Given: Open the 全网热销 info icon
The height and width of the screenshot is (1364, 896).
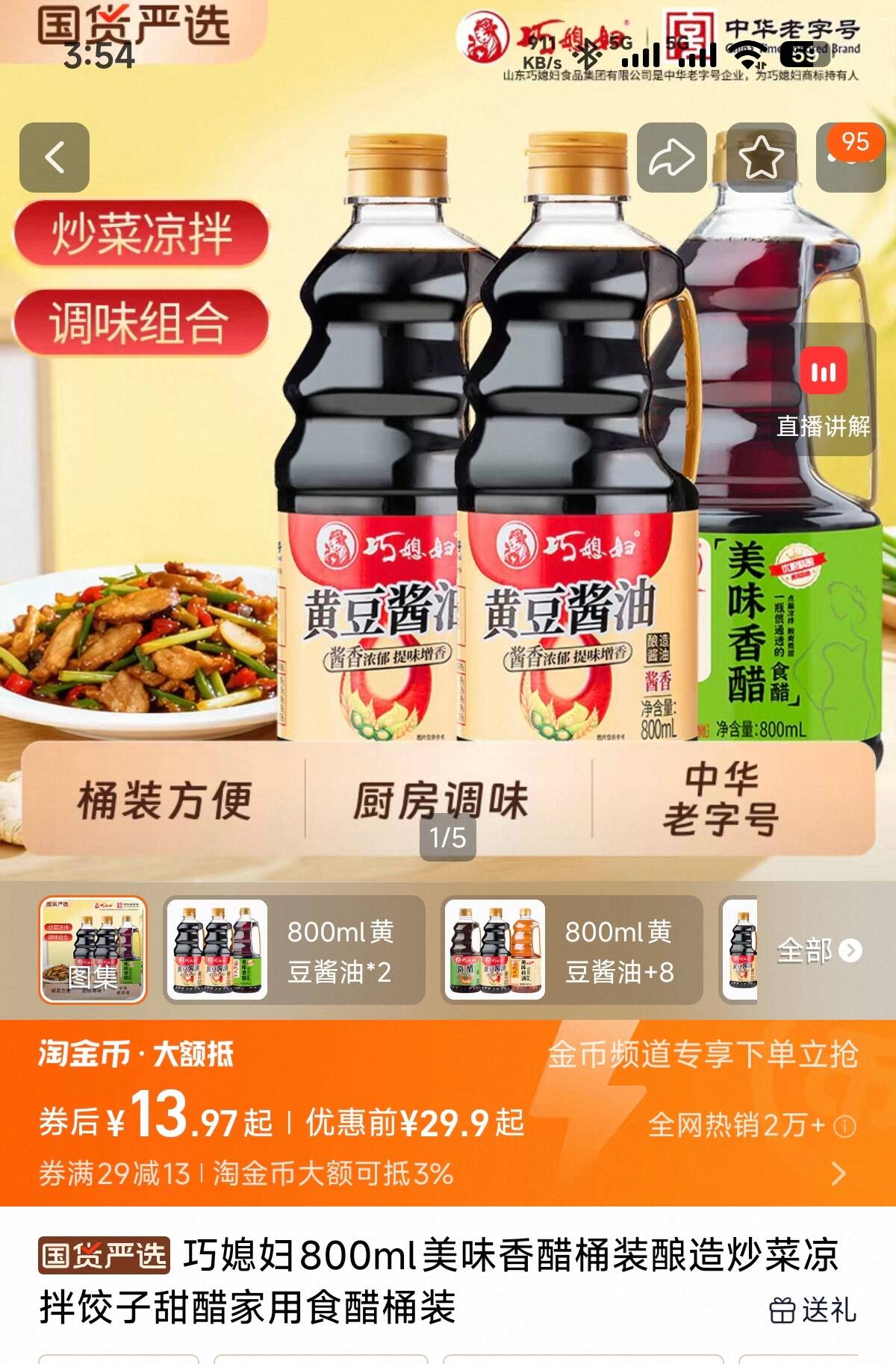Looking at the screenshot, I should 844,1126.
